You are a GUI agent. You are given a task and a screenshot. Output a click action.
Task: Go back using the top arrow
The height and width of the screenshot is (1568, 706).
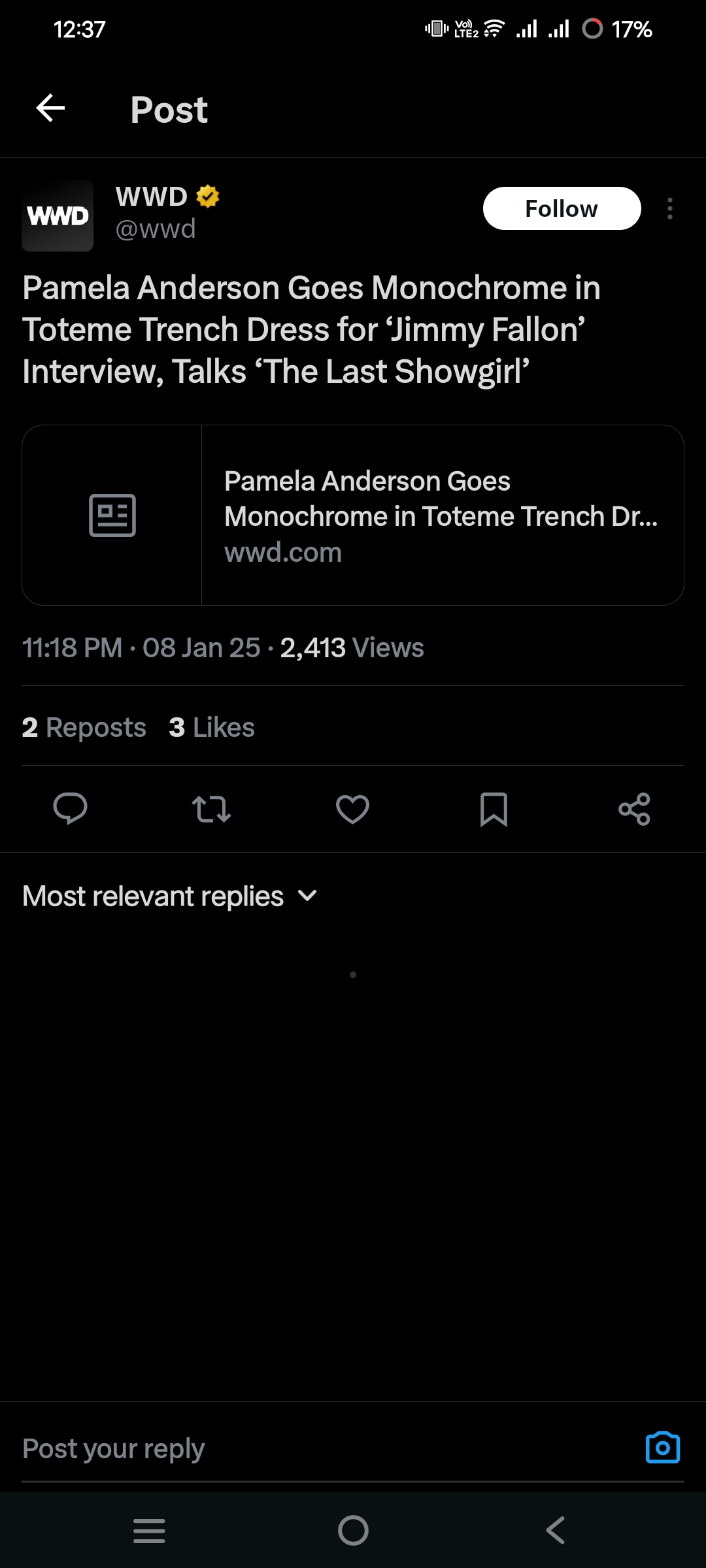point(50,108)
